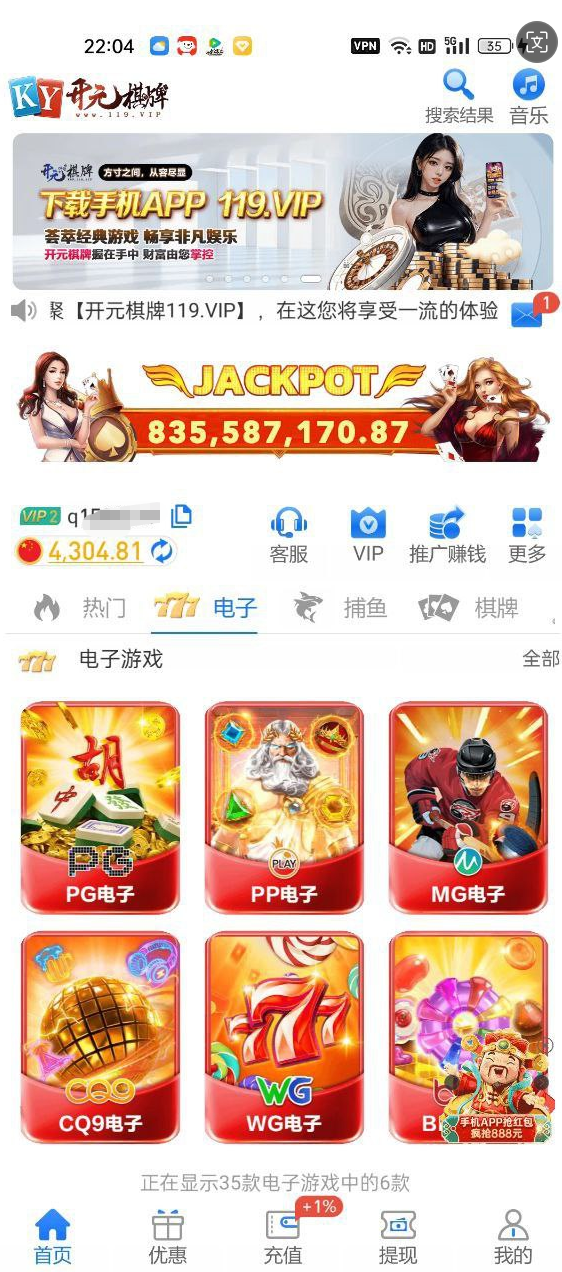
Task: View all electronic games (全部)
Action: [541, 659]
